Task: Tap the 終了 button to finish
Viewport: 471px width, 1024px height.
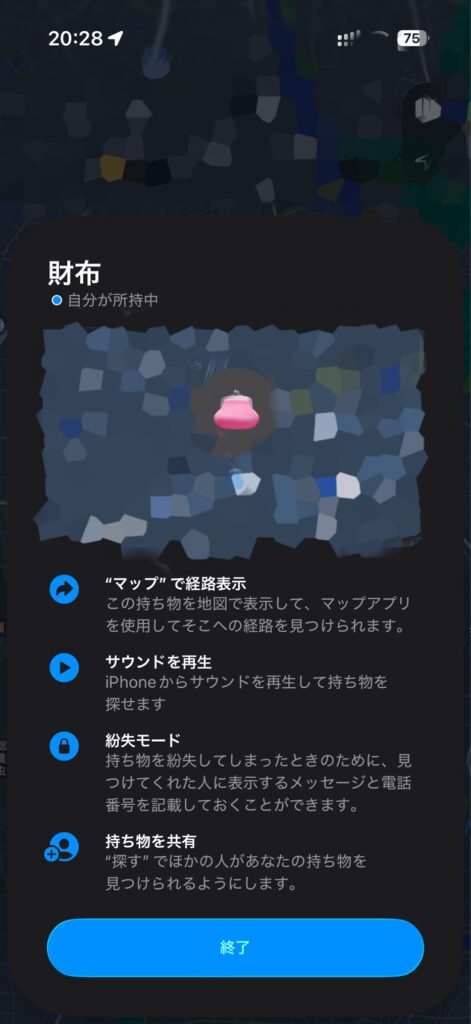Action: [235, 948]
